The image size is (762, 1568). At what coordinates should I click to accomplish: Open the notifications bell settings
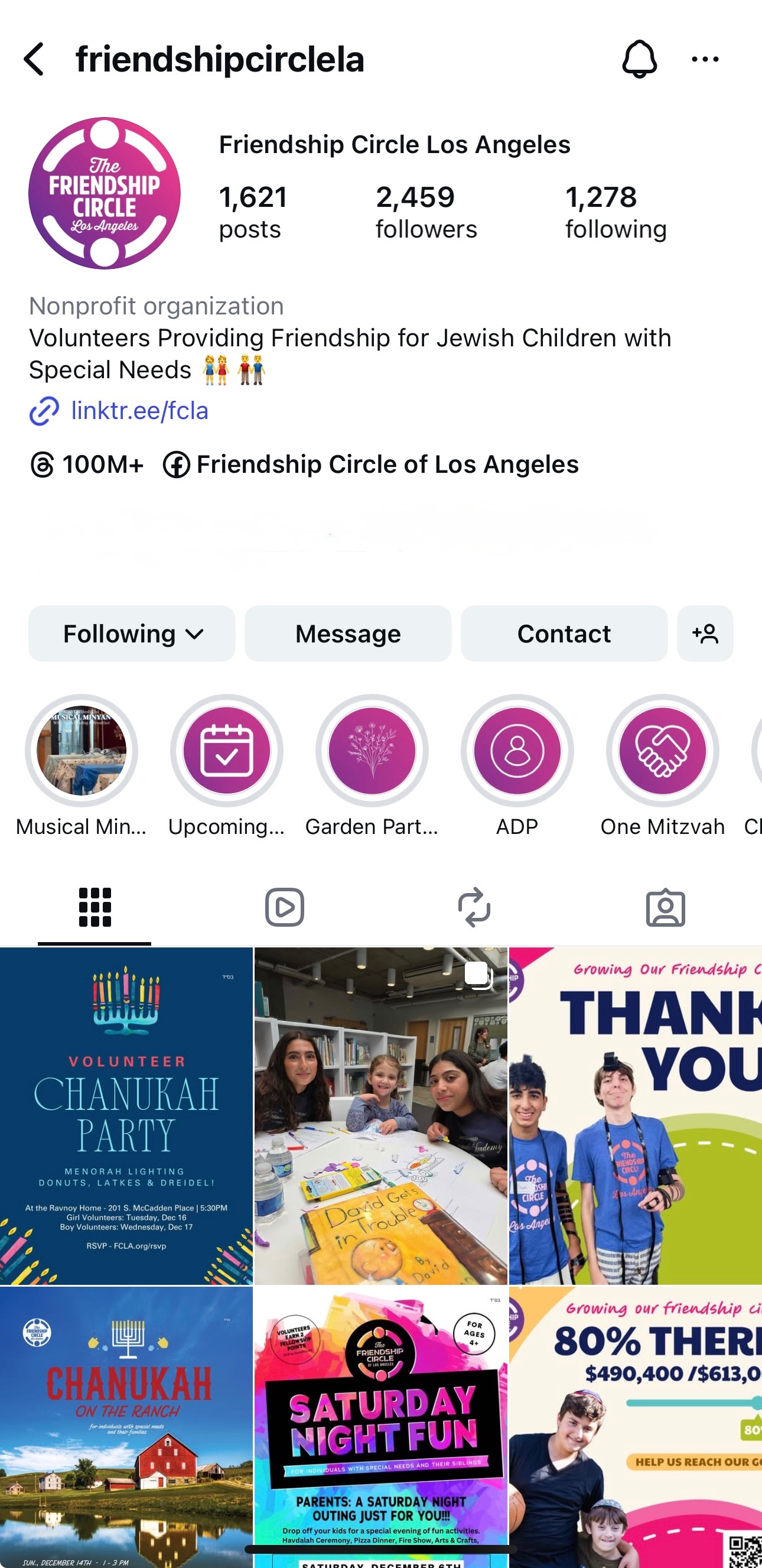pyautogui.click(x=639, y=59)
